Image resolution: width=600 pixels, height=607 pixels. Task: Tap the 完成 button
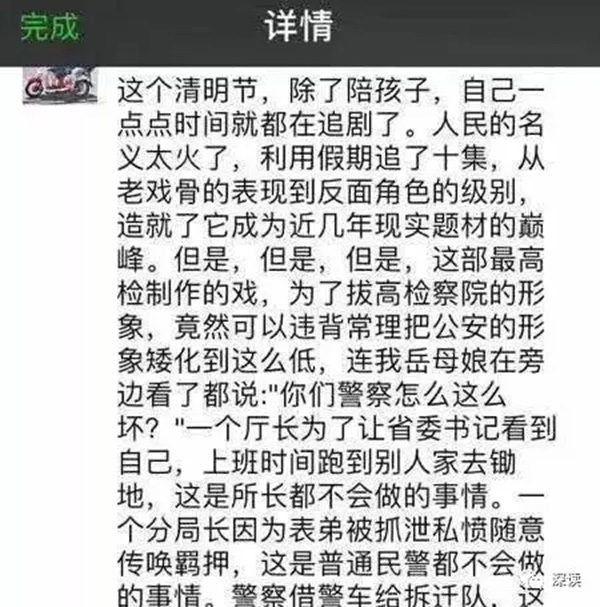[x=48, y=28]
